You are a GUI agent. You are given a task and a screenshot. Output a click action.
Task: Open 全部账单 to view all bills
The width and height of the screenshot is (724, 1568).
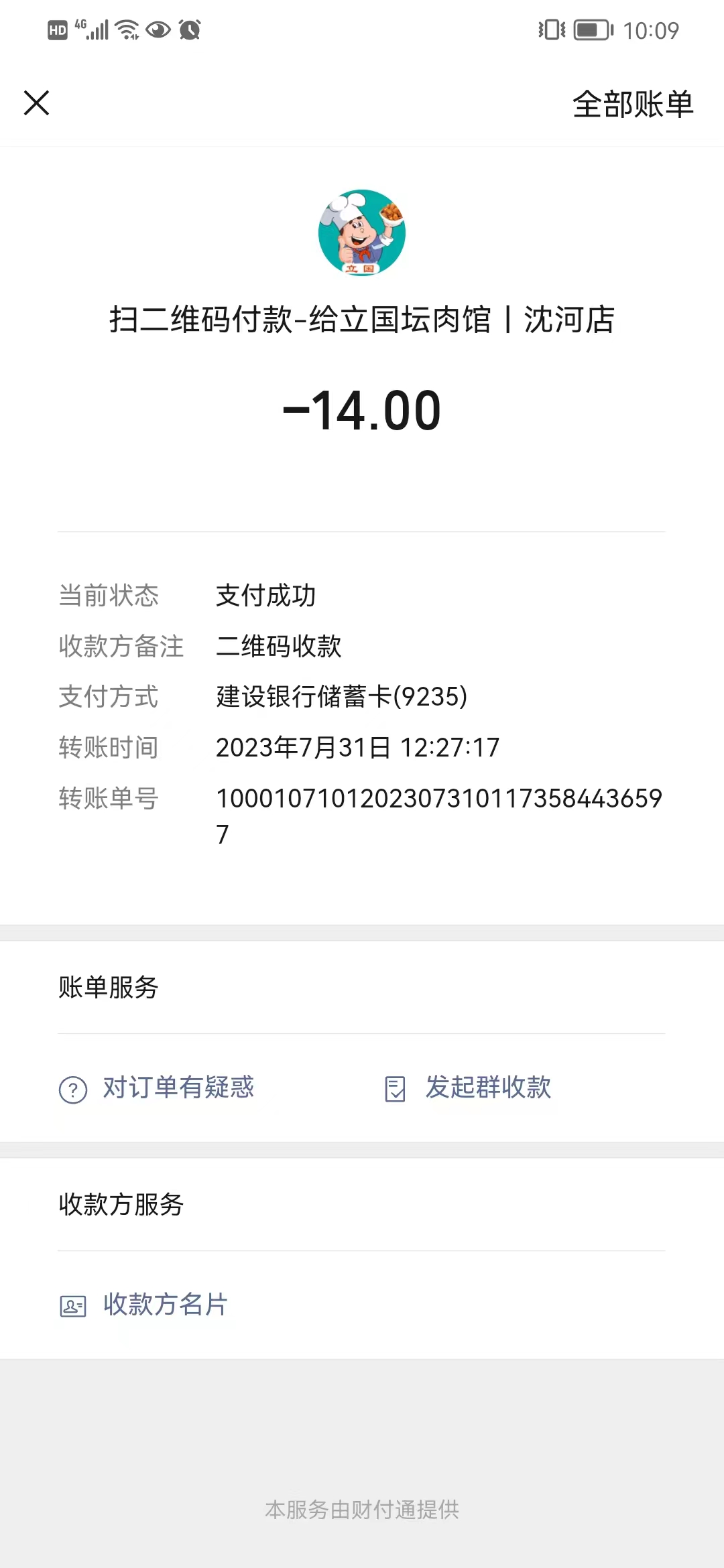(632, 105)
